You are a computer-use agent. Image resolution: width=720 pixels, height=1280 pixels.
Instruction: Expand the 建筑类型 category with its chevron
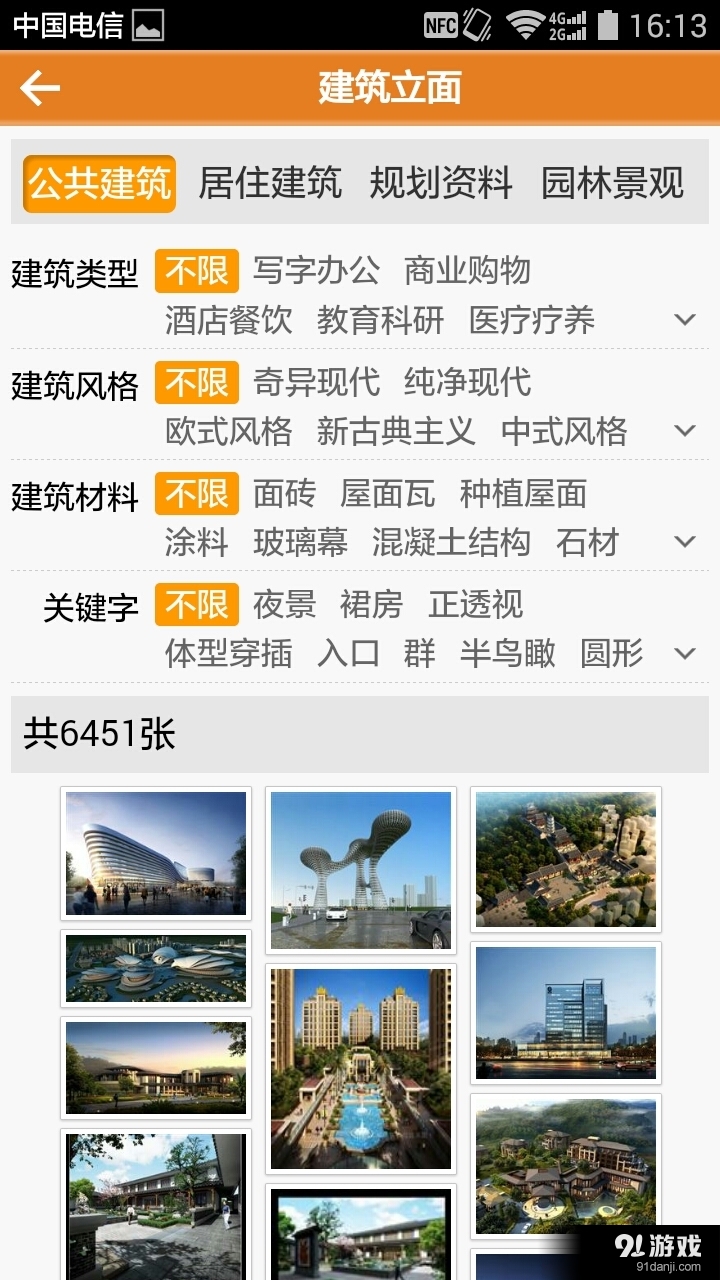point(686,320)
